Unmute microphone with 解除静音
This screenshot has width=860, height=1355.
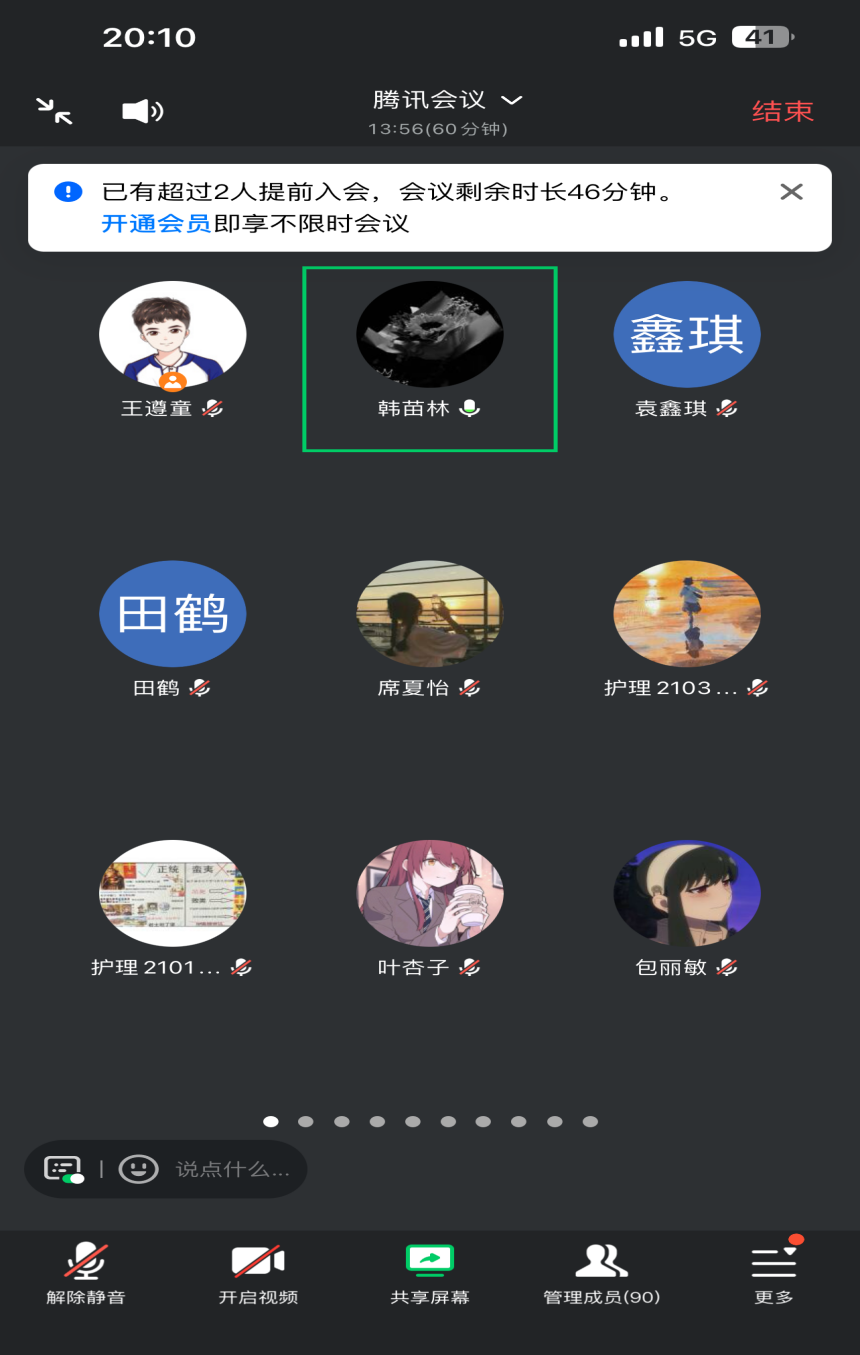point(86,1274)
